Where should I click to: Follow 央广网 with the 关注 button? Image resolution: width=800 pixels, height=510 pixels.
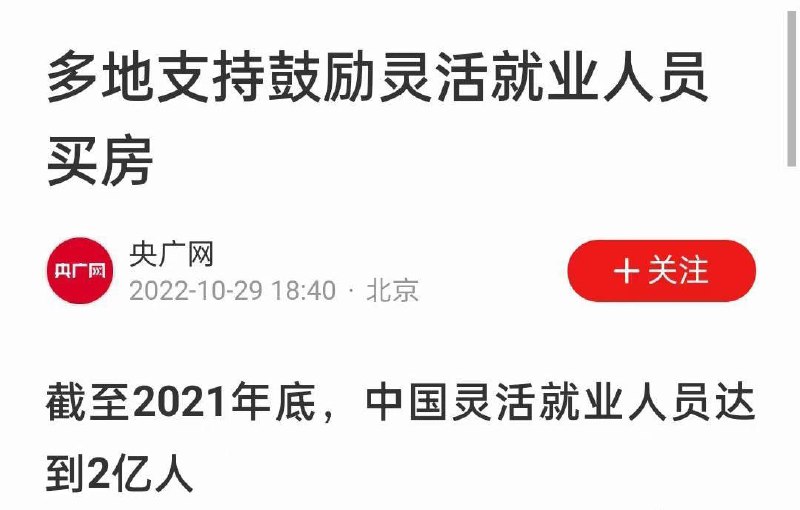(x=661, y=271)
